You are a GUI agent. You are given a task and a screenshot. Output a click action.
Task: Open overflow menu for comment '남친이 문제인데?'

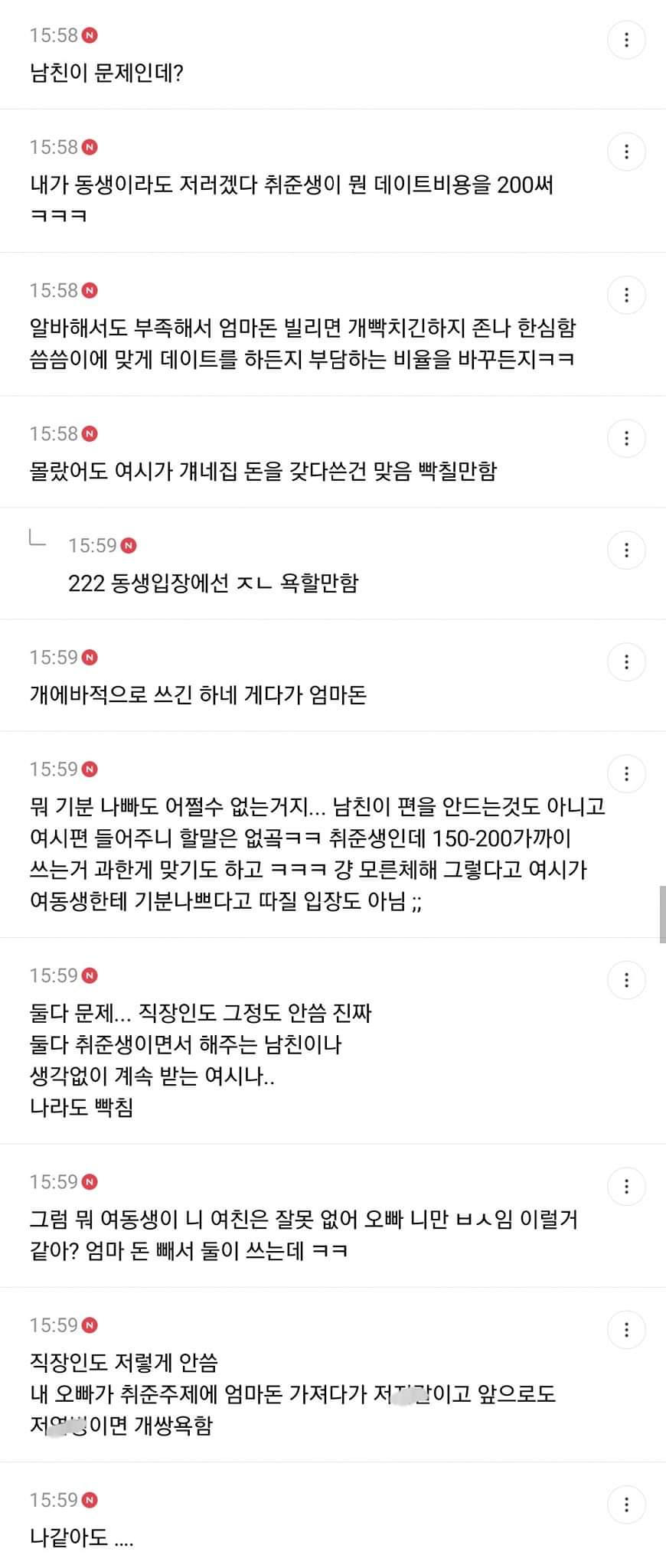tap(626, 40)
